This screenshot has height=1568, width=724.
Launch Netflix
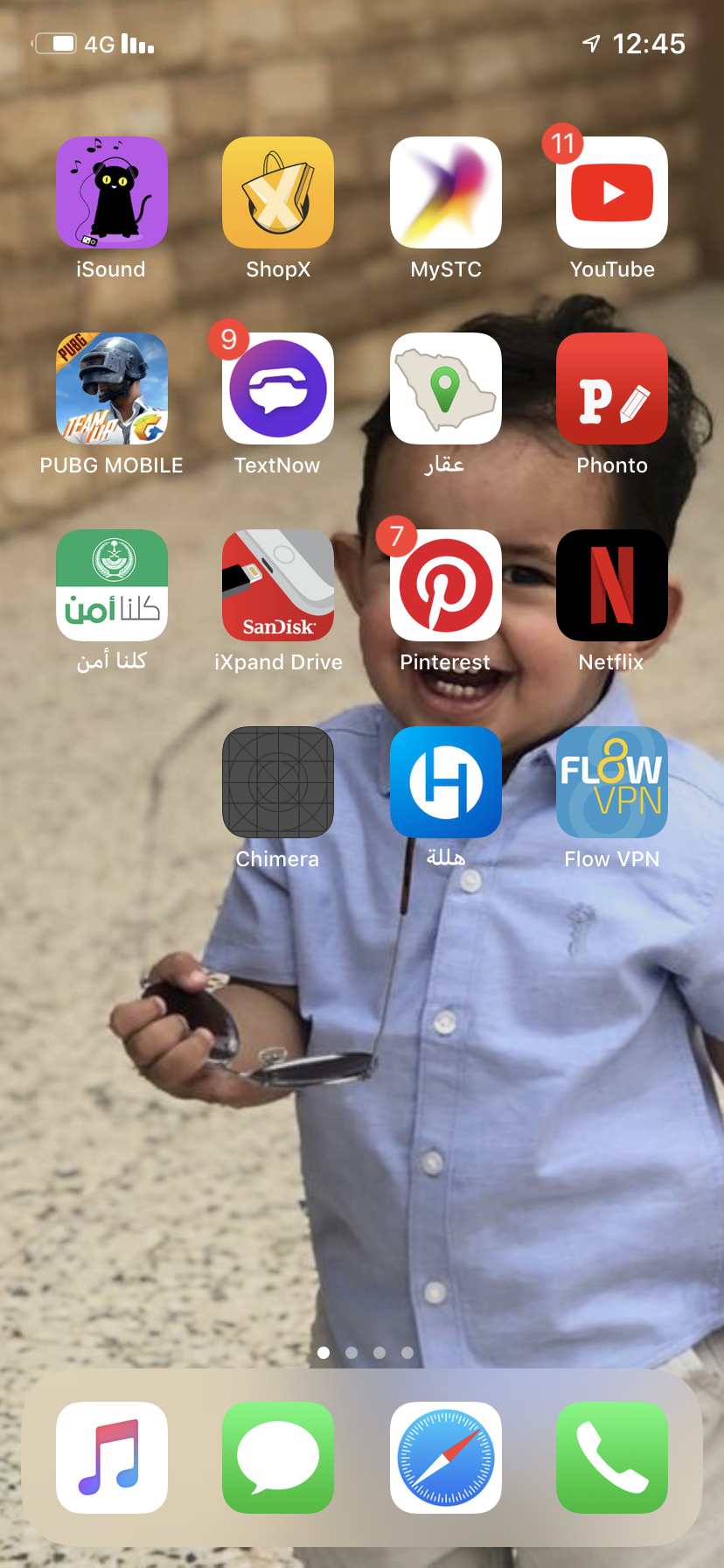point(612,585)
